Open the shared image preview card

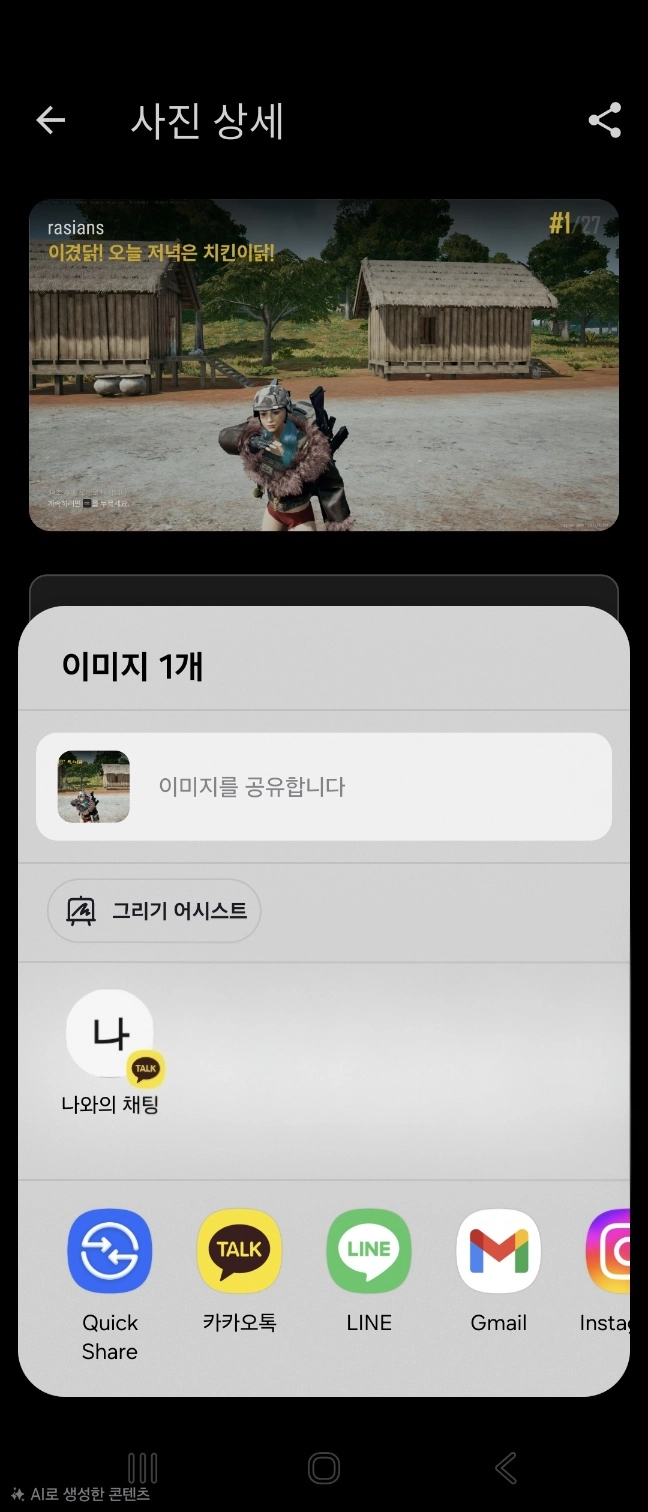(x=323, y=786)
